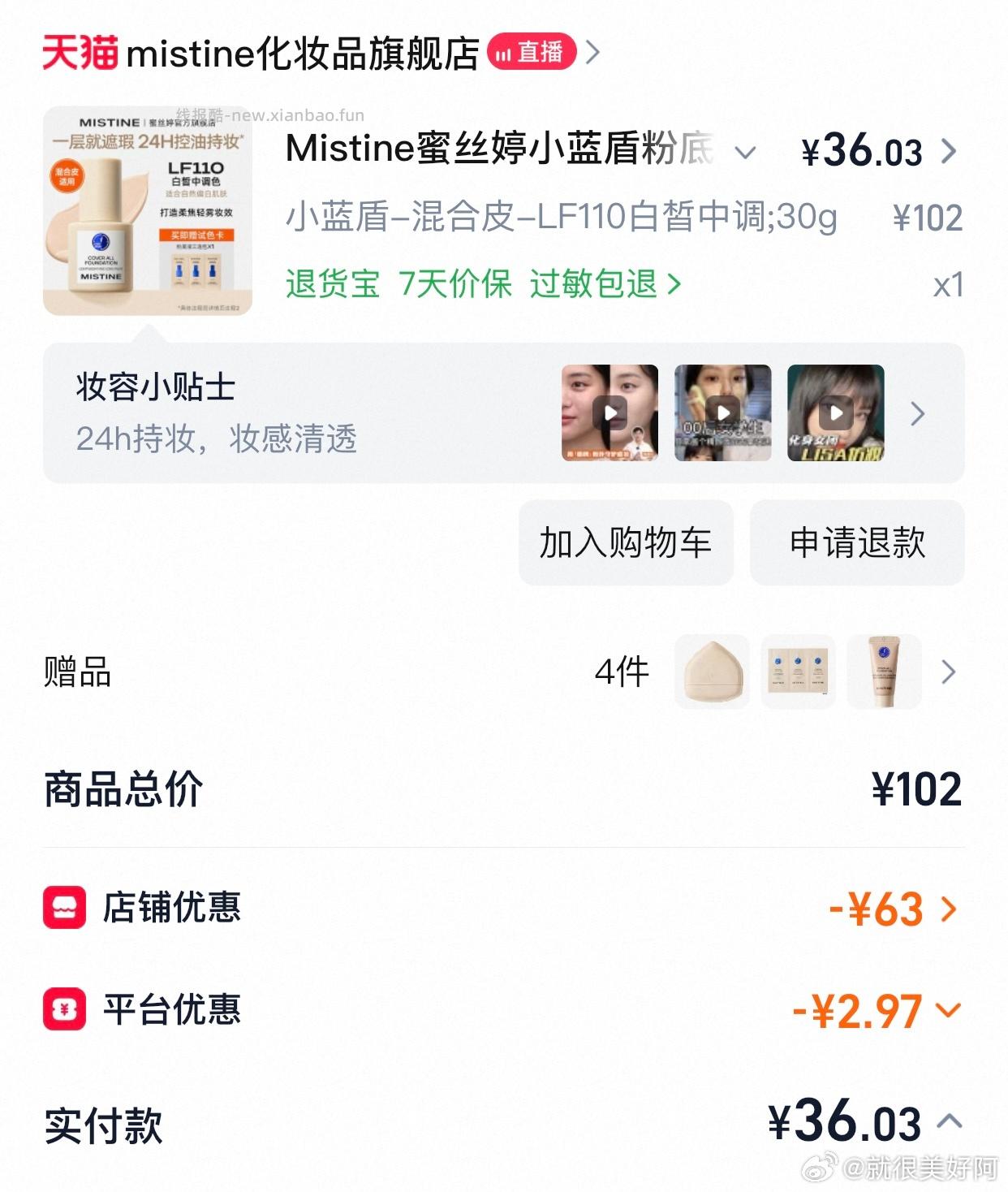Open the mistine化妆品旗舰店 store page

point(300,52)
